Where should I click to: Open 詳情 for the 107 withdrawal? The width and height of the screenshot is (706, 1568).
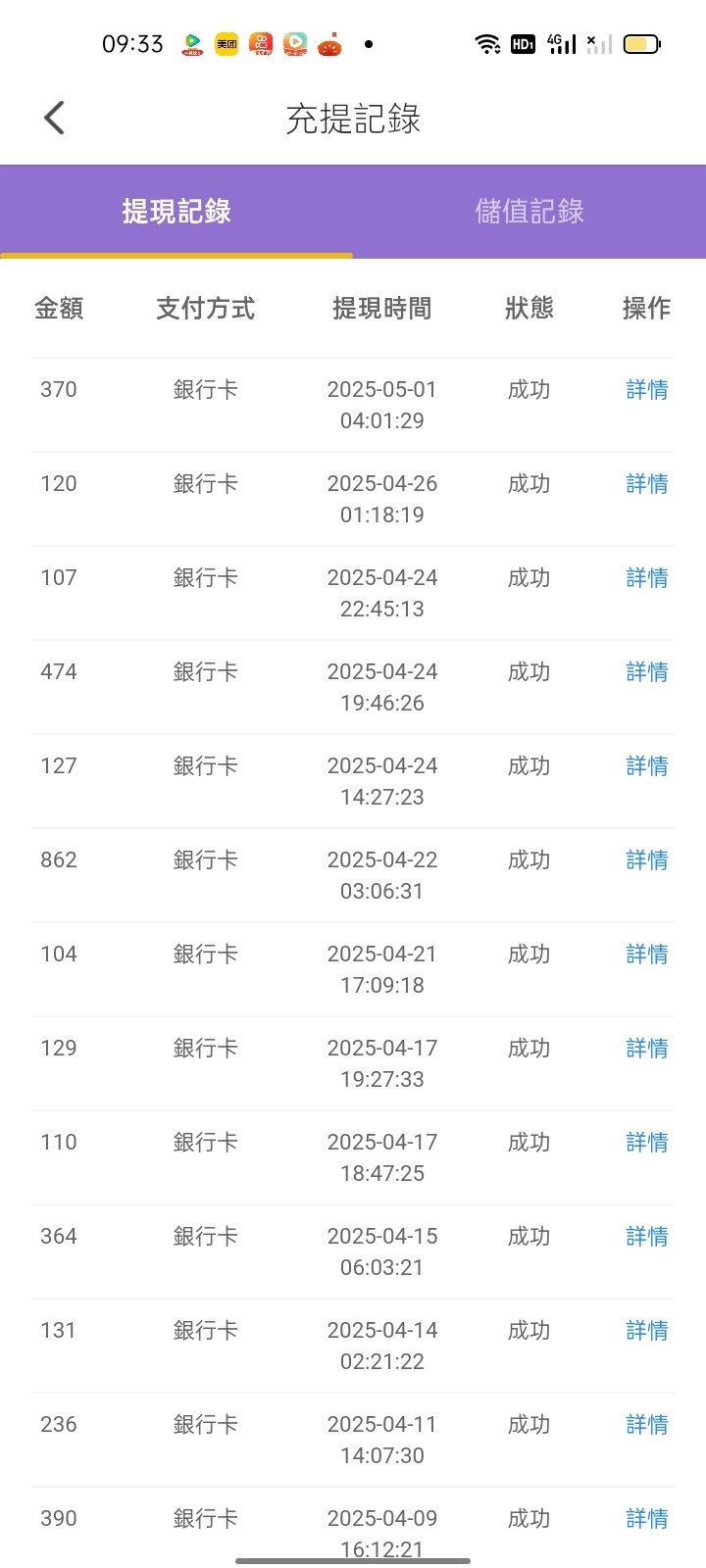647,578
